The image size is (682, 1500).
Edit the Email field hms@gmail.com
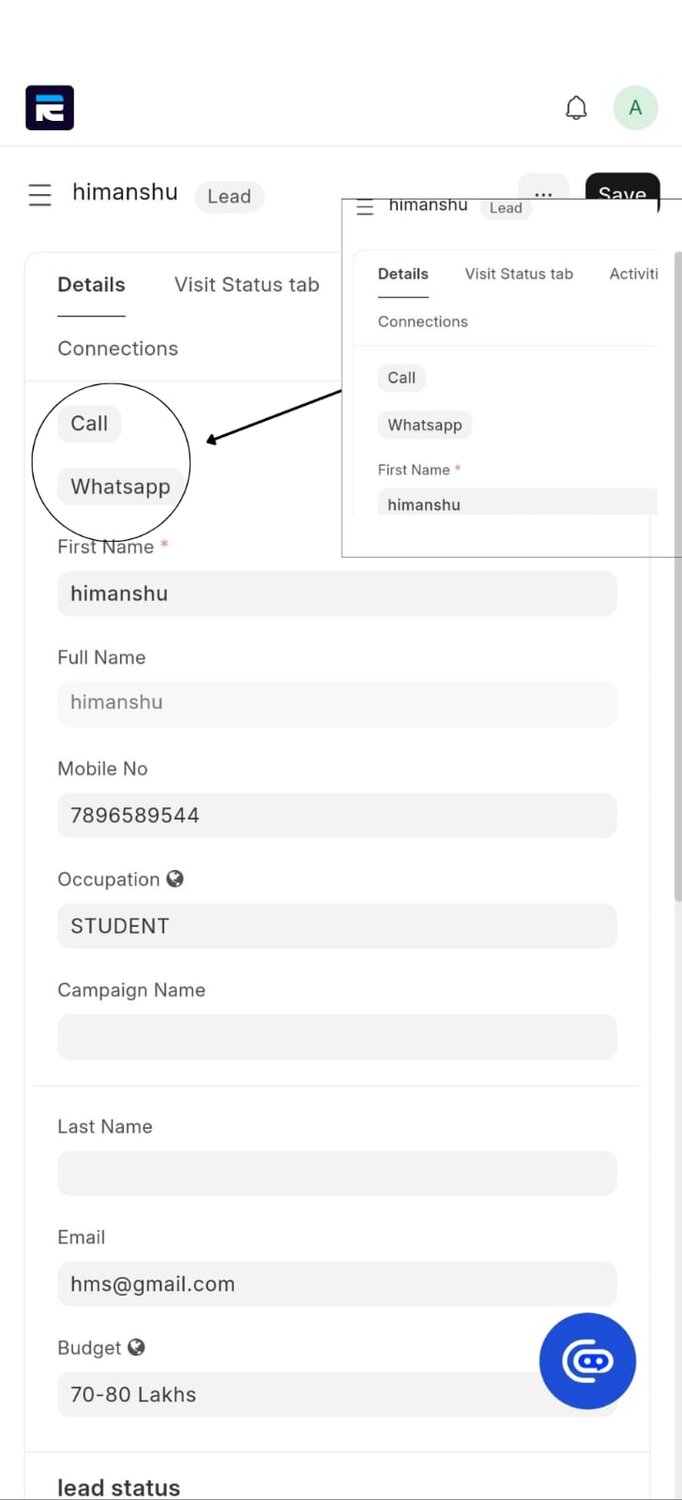pyautogui.click(x=337, y=1284)
